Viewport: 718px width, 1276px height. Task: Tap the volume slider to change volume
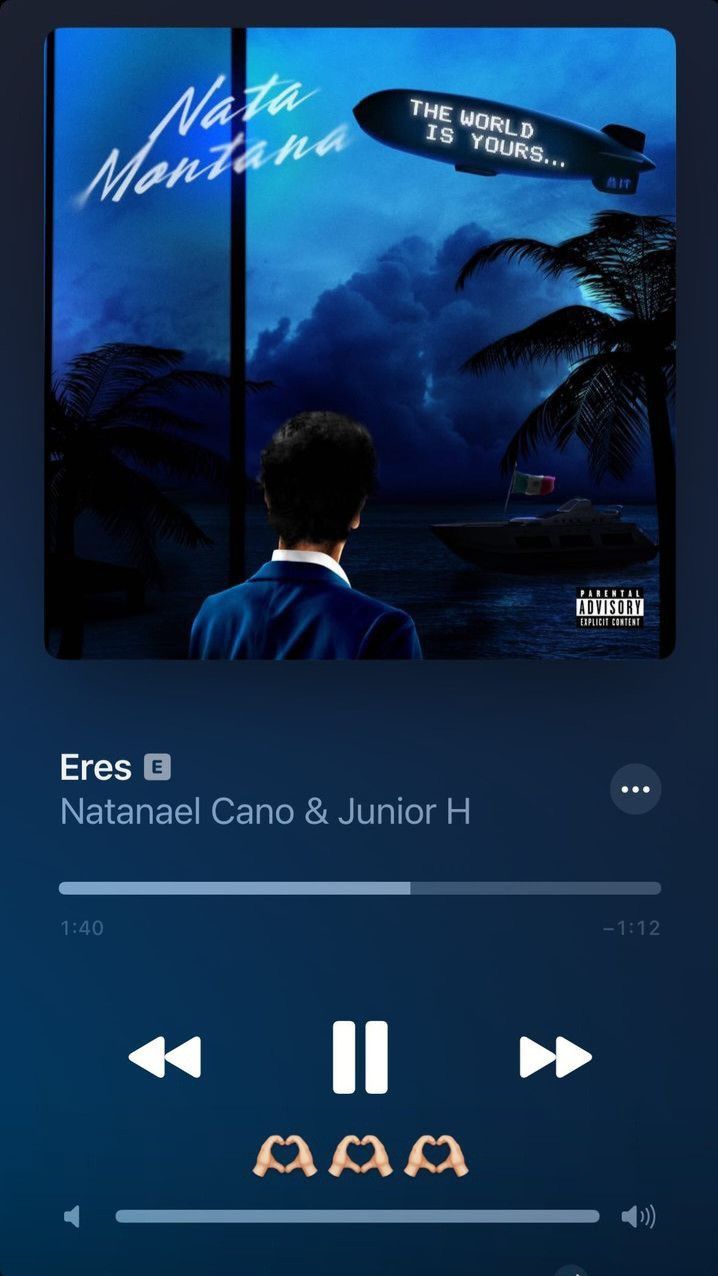coord(357,1216)
